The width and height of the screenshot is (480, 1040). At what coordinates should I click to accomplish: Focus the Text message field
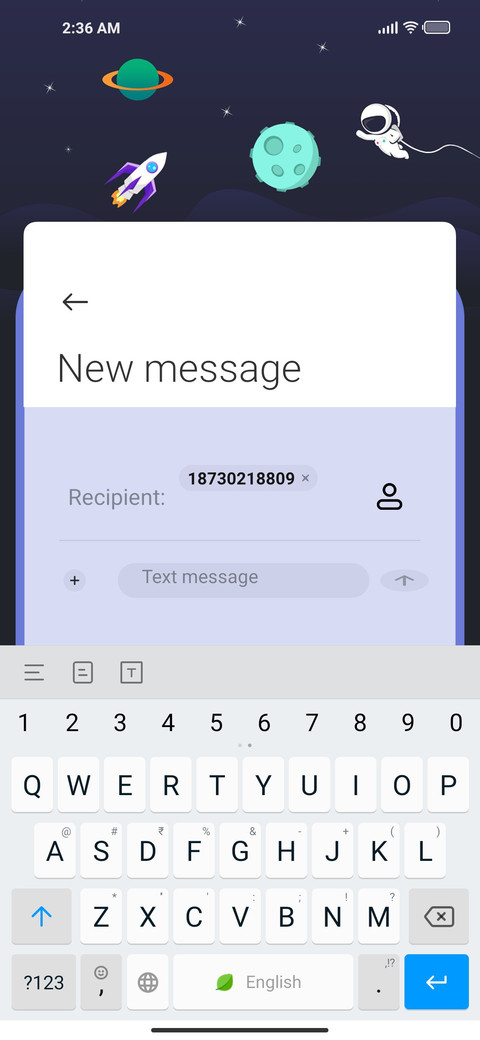click(243, 580)
